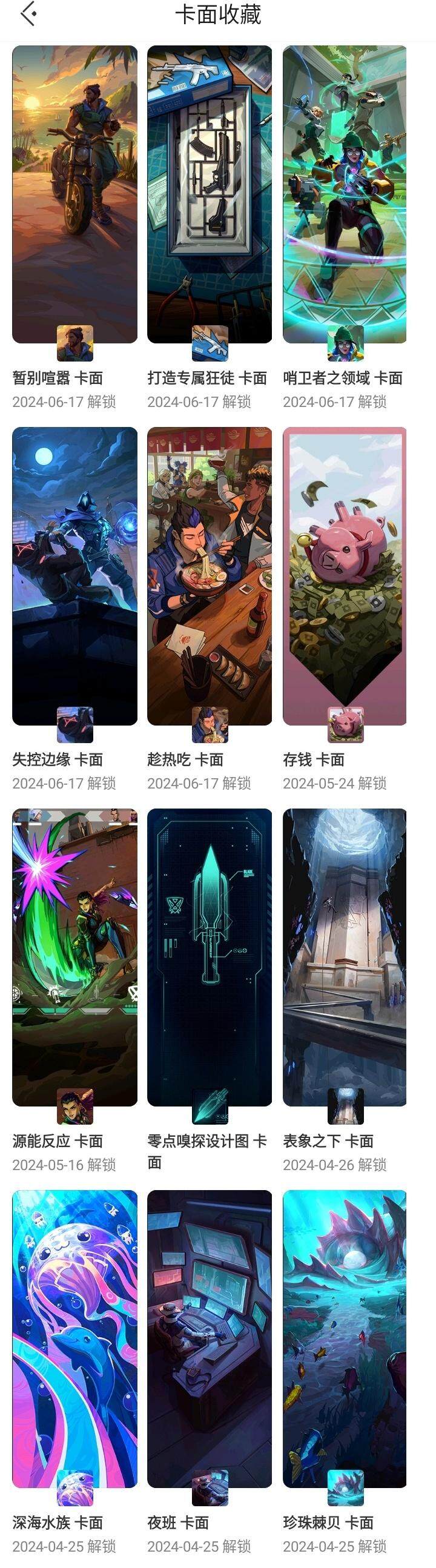Open the 暂别喧嚣 card
Screen dimensions: 436x1568
(x=75, y=195)
